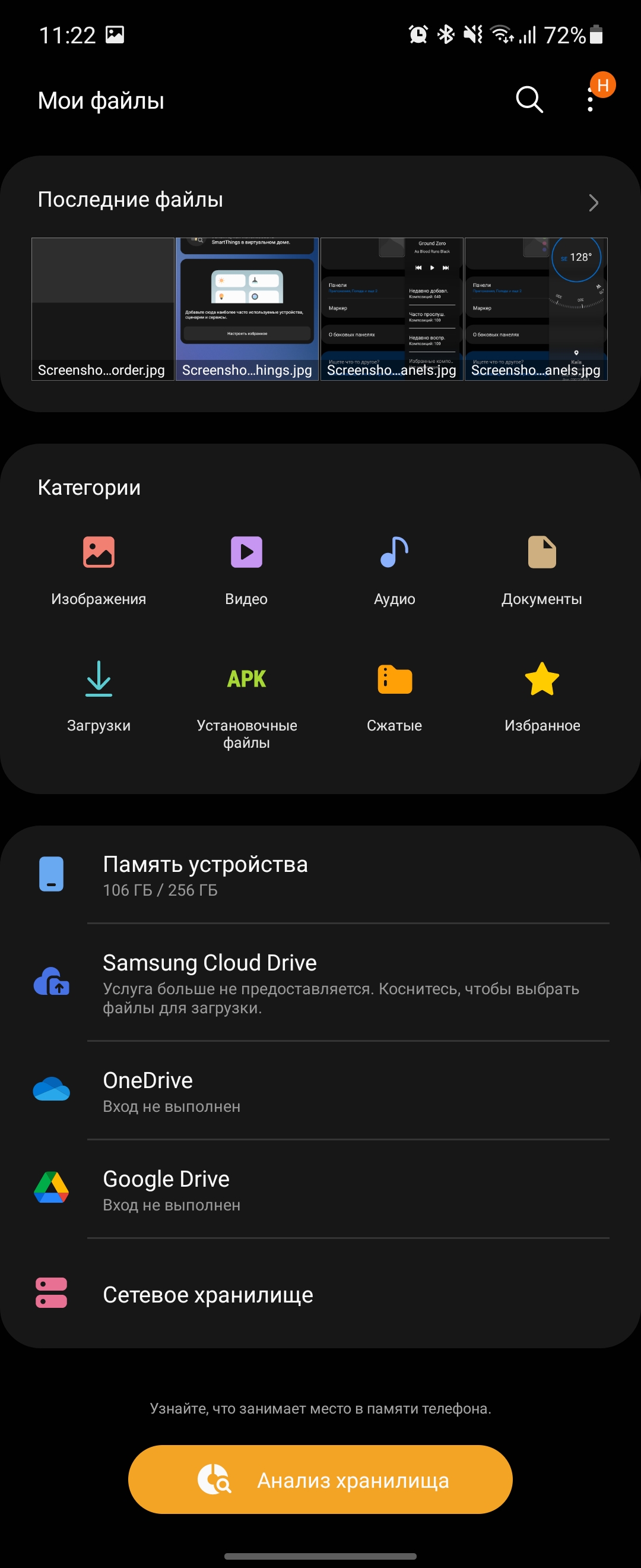Open the Screensho...order.jpg thumbnail
The width and height of the screenshot is (641, 1568).
pyautogui.click(x=103, y=309)
